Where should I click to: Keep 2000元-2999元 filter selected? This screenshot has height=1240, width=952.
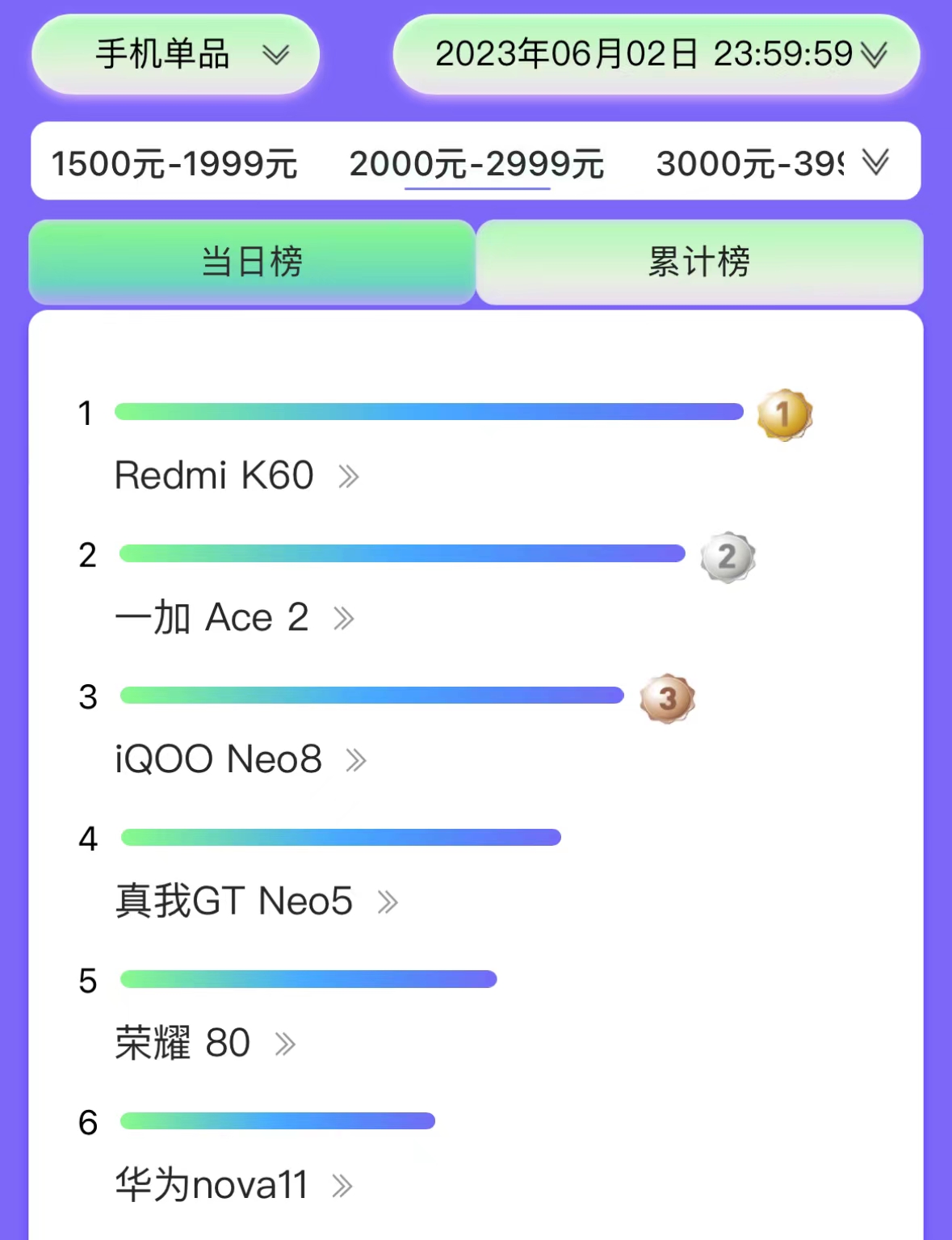click(x=476, y=163)
